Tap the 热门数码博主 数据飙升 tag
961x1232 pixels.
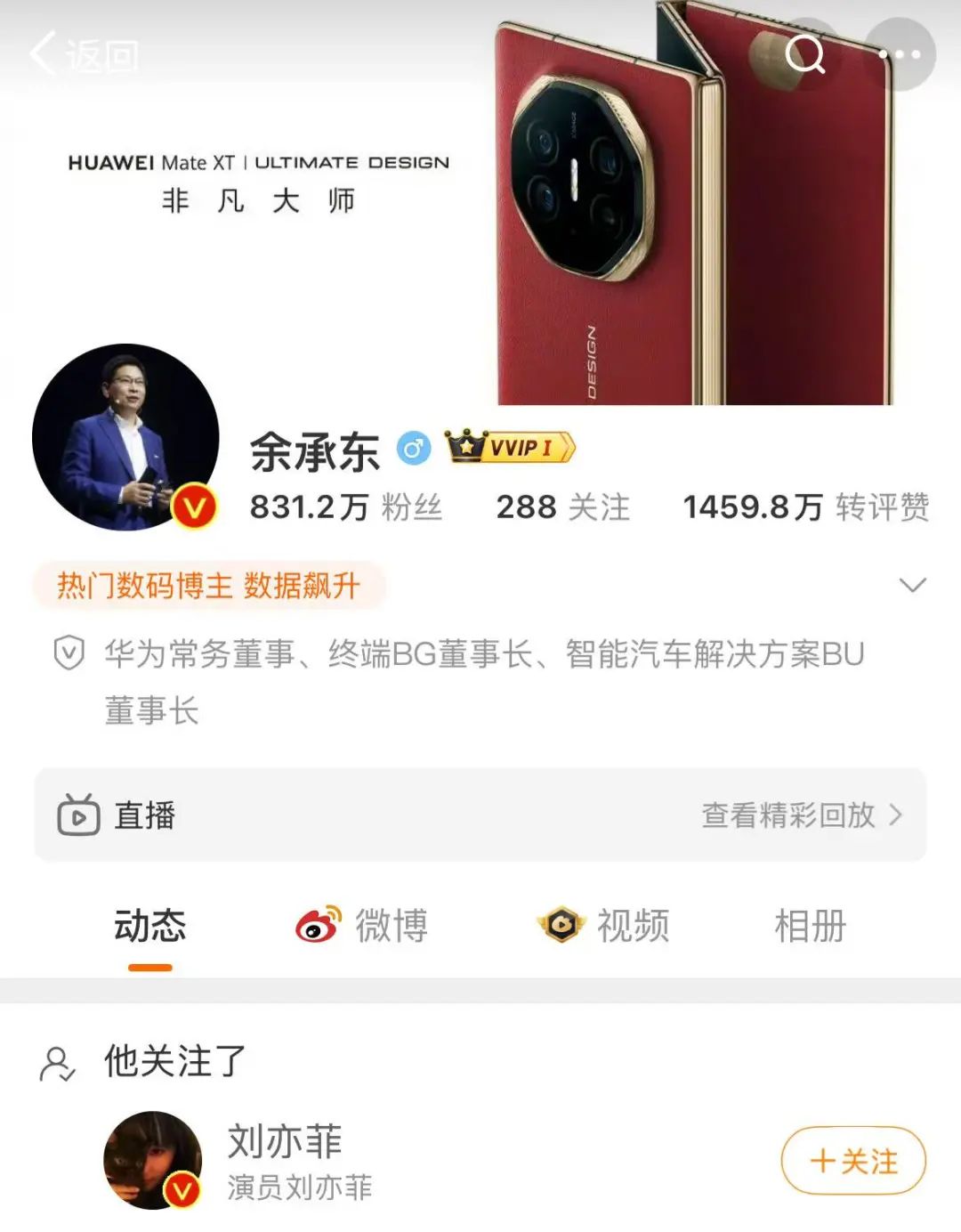pyautogui.click(x=209, y=586)
